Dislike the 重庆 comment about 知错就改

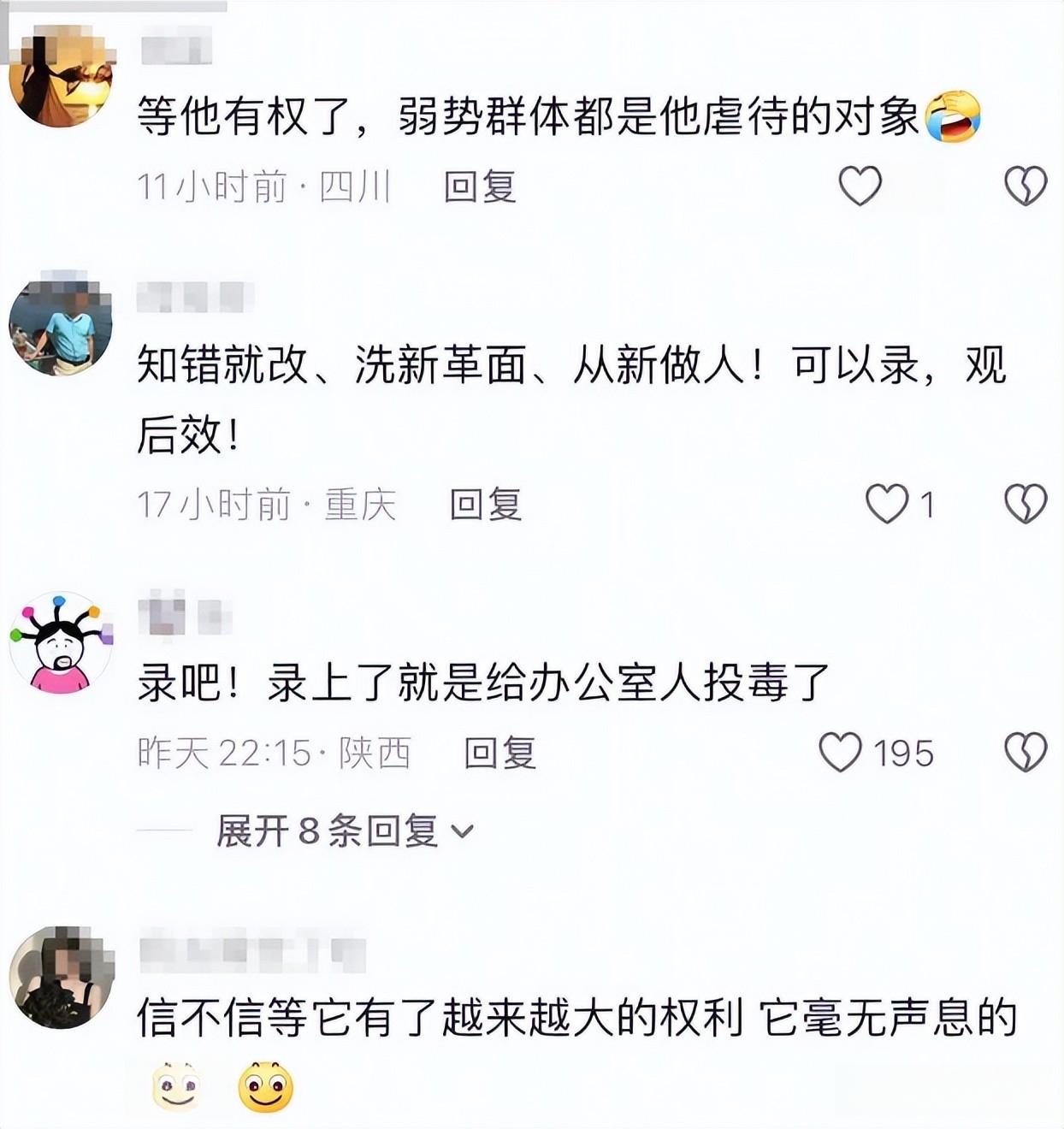click(1025, 504)
